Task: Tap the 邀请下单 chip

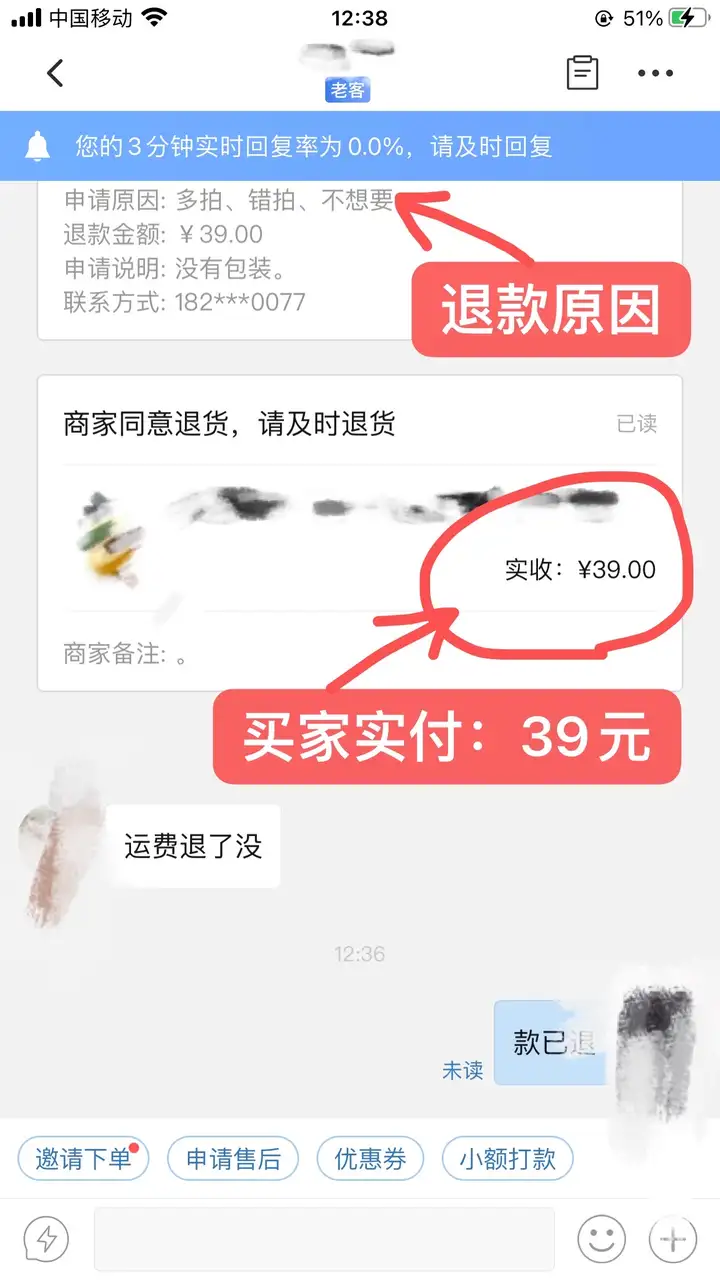Action: 83,1160
